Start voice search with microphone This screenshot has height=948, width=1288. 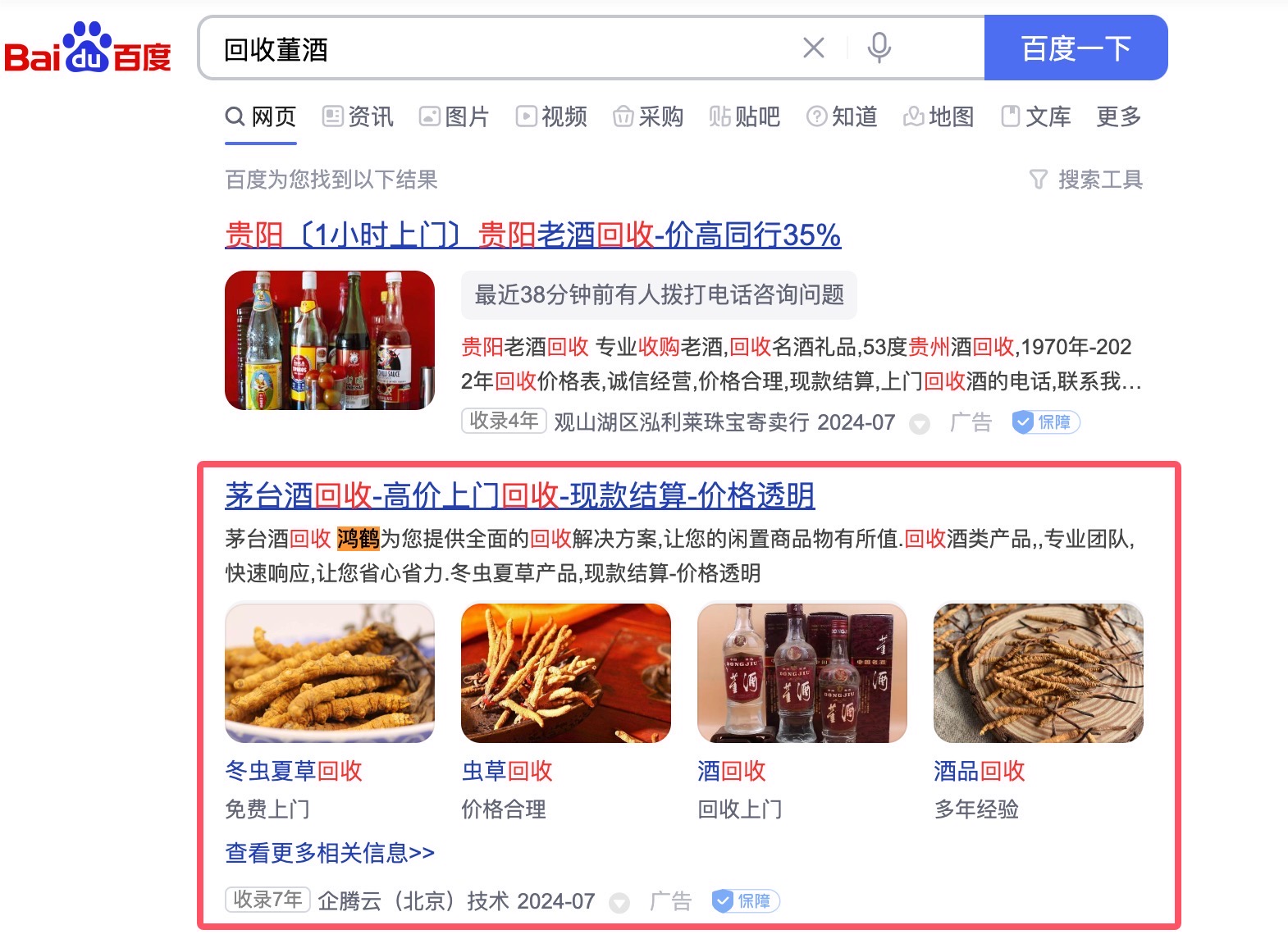tap(879, 48)
